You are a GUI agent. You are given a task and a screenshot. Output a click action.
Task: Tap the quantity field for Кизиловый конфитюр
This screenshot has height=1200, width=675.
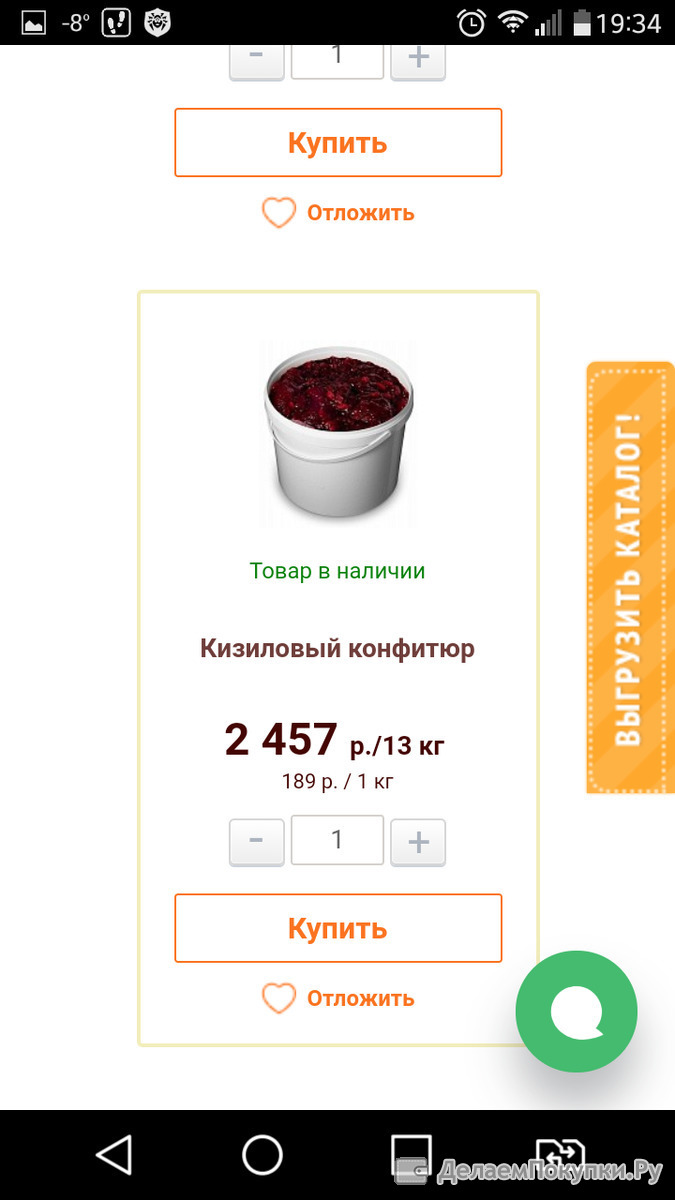pos(337,840)
